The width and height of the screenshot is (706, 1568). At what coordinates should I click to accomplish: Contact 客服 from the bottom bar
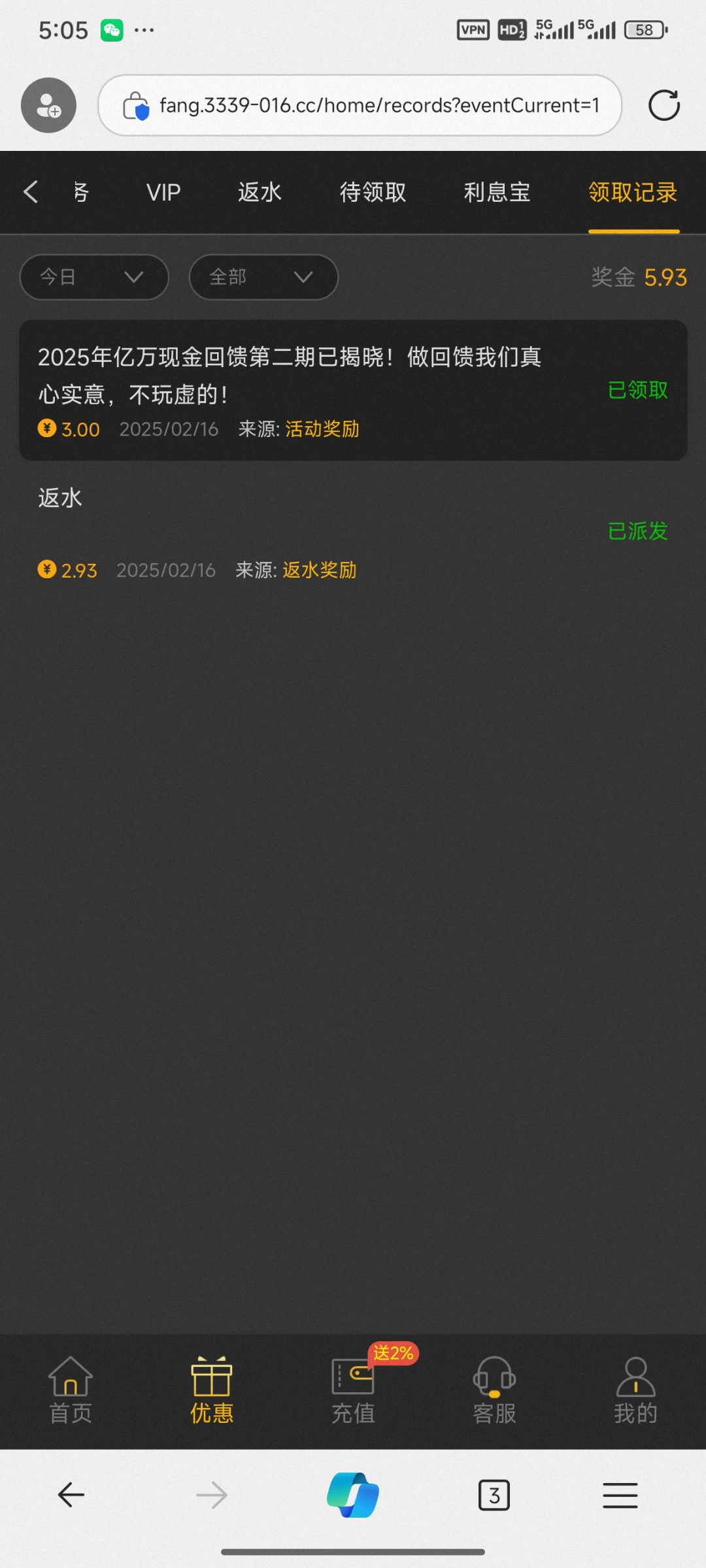tap(494, 1390)
